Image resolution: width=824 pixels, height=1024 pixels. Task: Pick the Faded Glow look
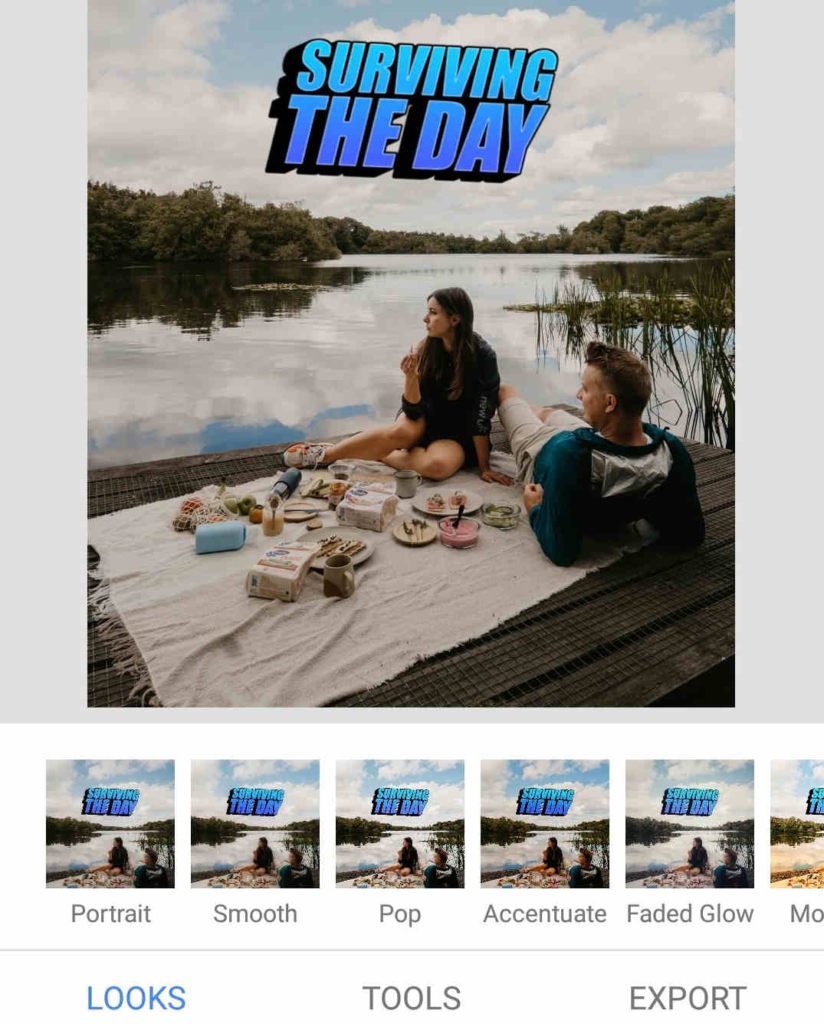(x=690, y=824)
